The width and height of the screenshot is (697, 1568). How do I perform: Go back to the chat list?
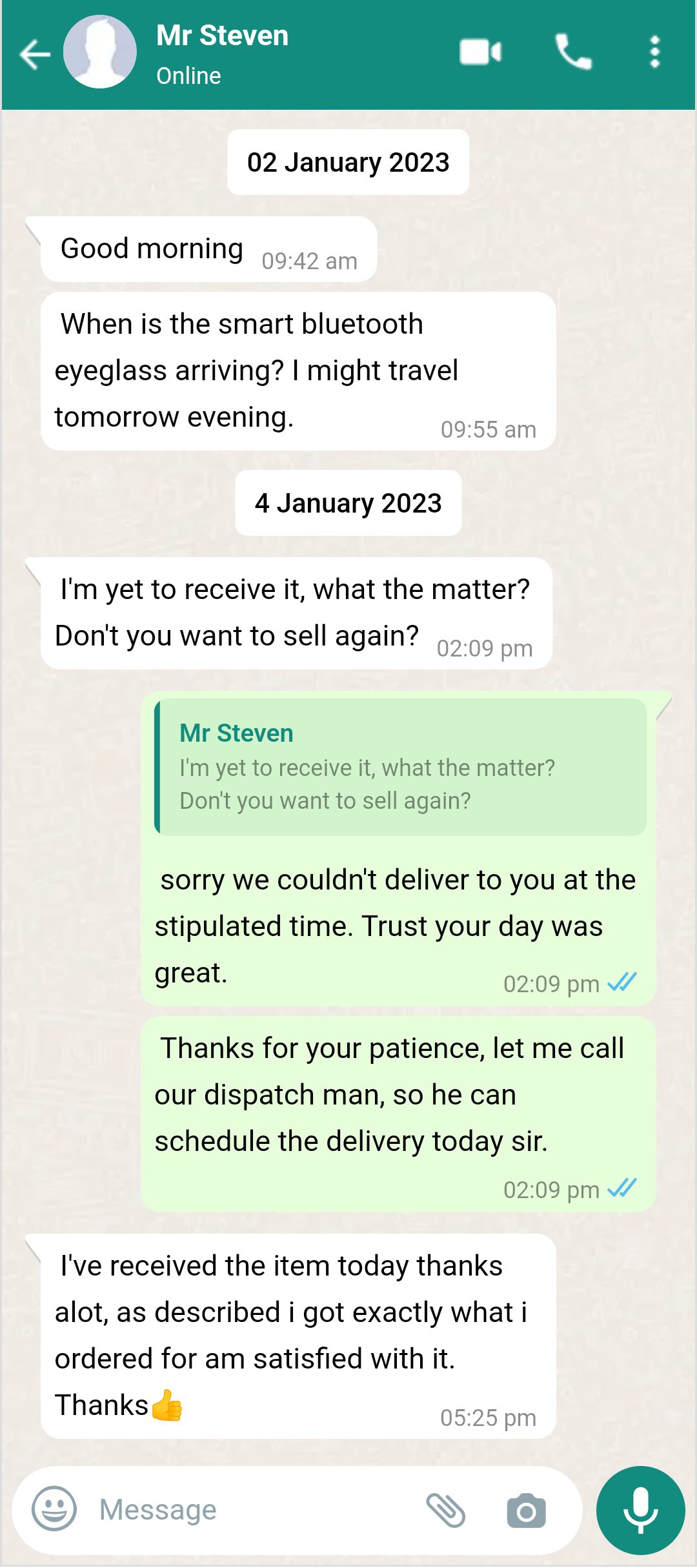point(35,53)
